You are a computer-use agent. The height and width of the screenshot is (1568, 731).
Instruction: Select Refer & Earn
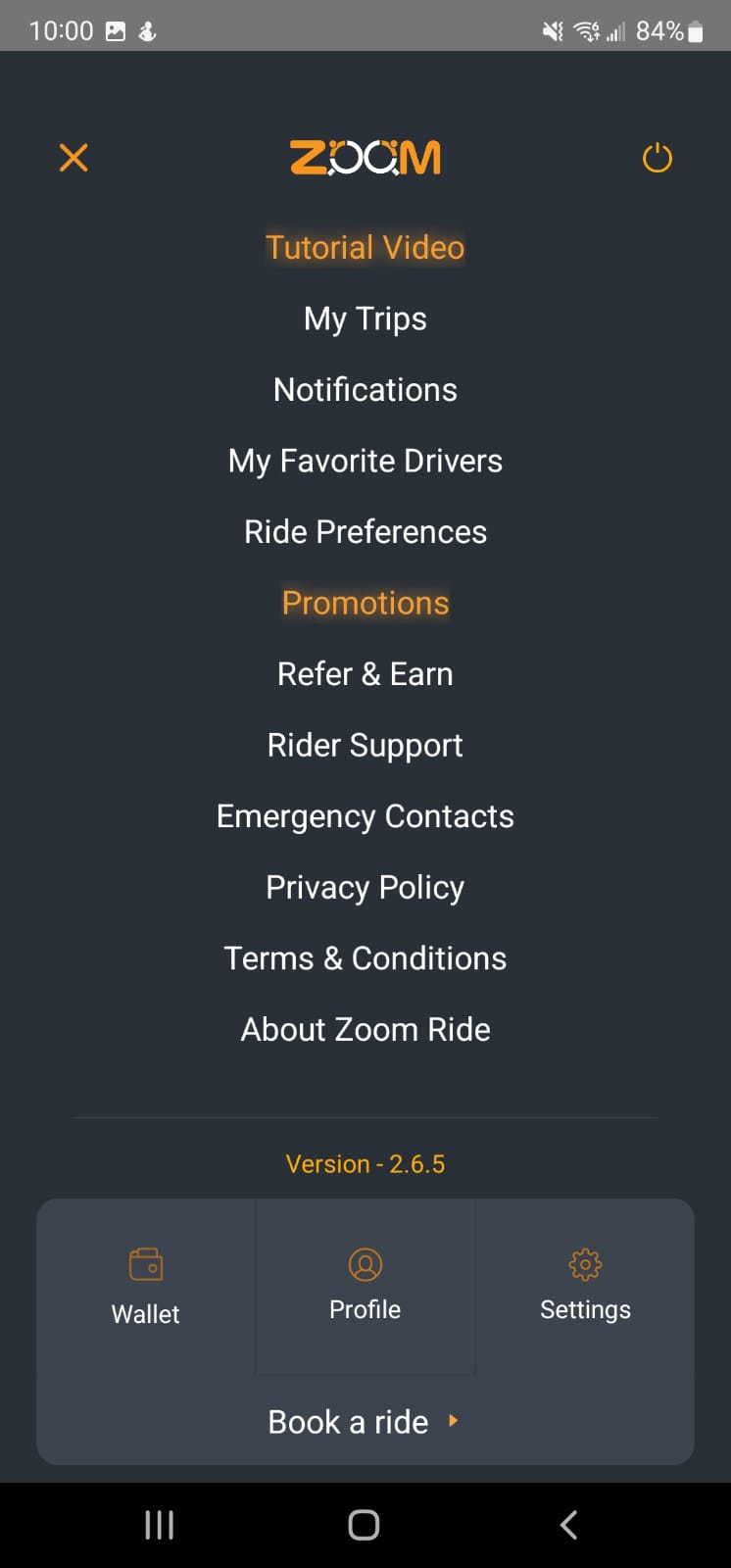tap(365, 674)
